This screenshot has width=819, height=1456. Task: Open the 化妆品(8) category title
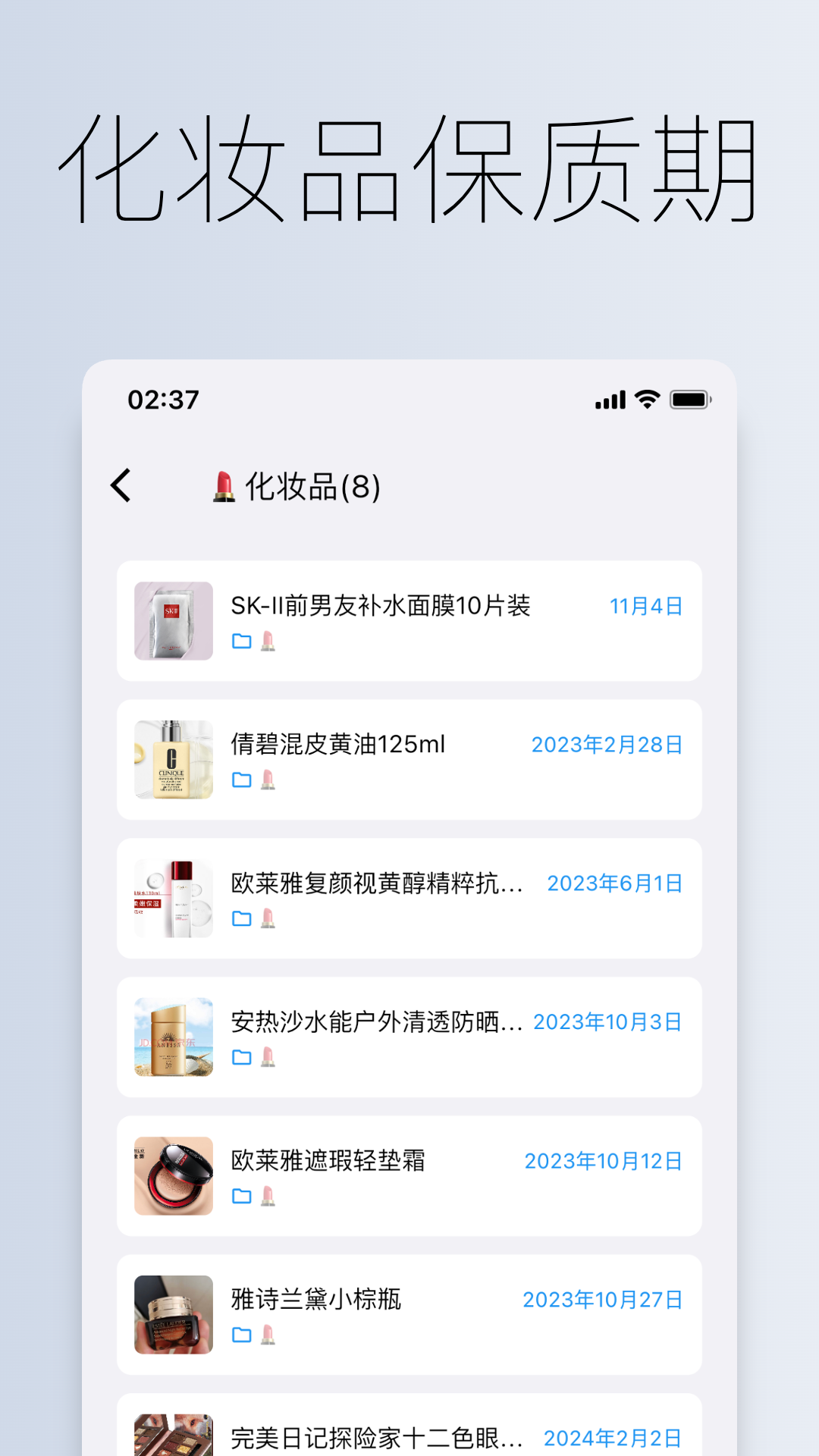tap(312, 488)
